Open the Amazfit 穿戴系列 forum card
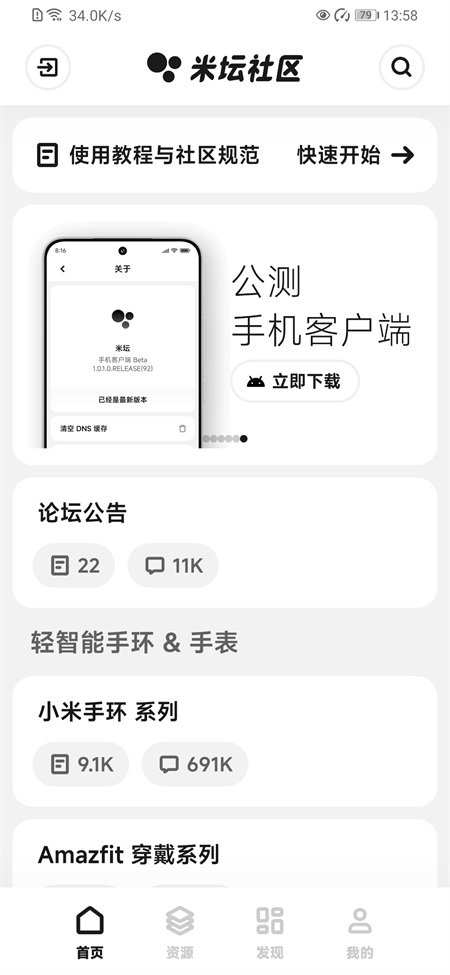Screen dimensions: 450x975 (225, 853)
